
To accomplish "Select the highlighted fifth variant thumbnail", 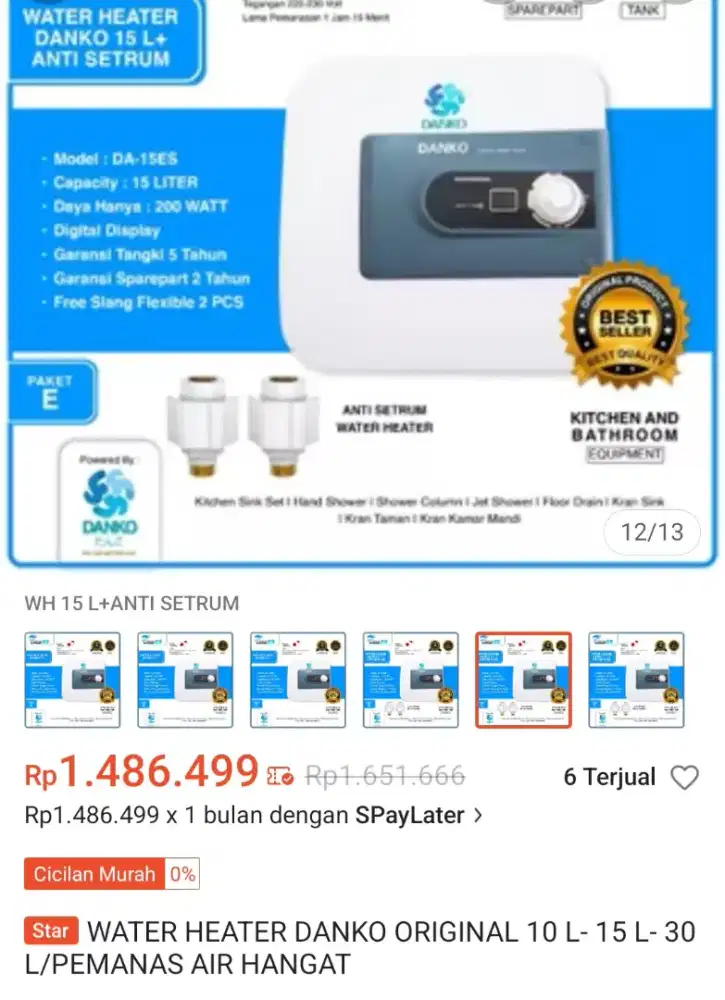I will coord(524,680).
